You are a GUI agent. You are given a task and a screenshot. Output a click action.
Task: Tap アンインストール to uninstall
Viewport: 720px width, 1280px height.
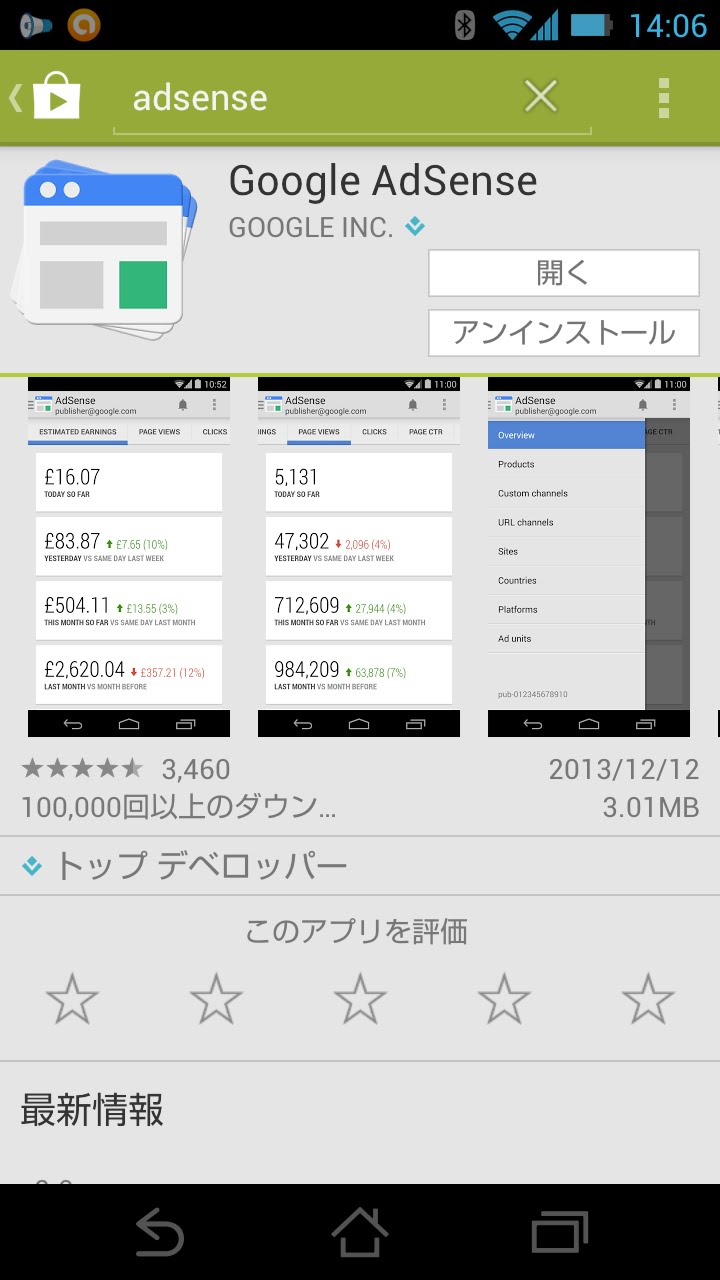pos(564,333)
